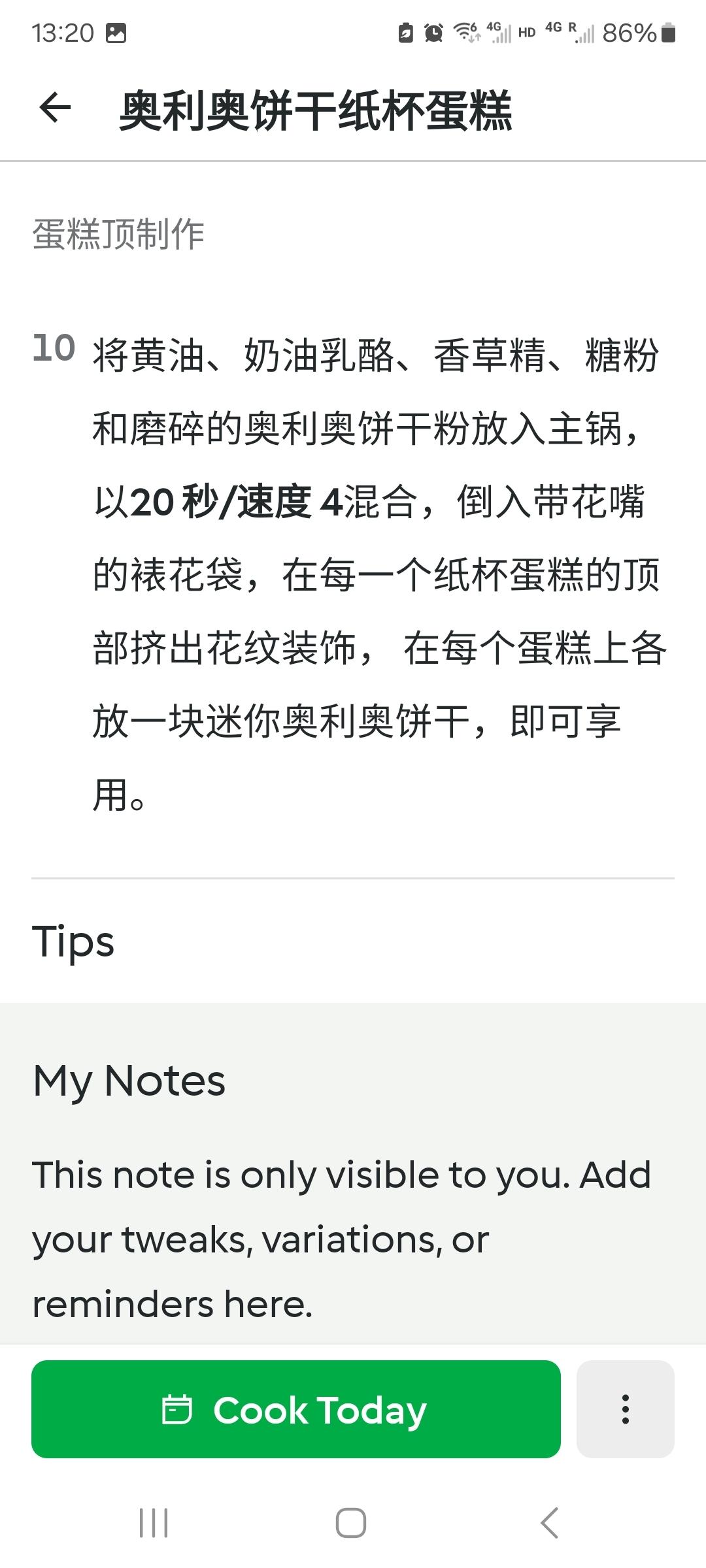Open the three-dot more options button
This screenshot has width=706, height=1568.
[x=625, y=1409]
